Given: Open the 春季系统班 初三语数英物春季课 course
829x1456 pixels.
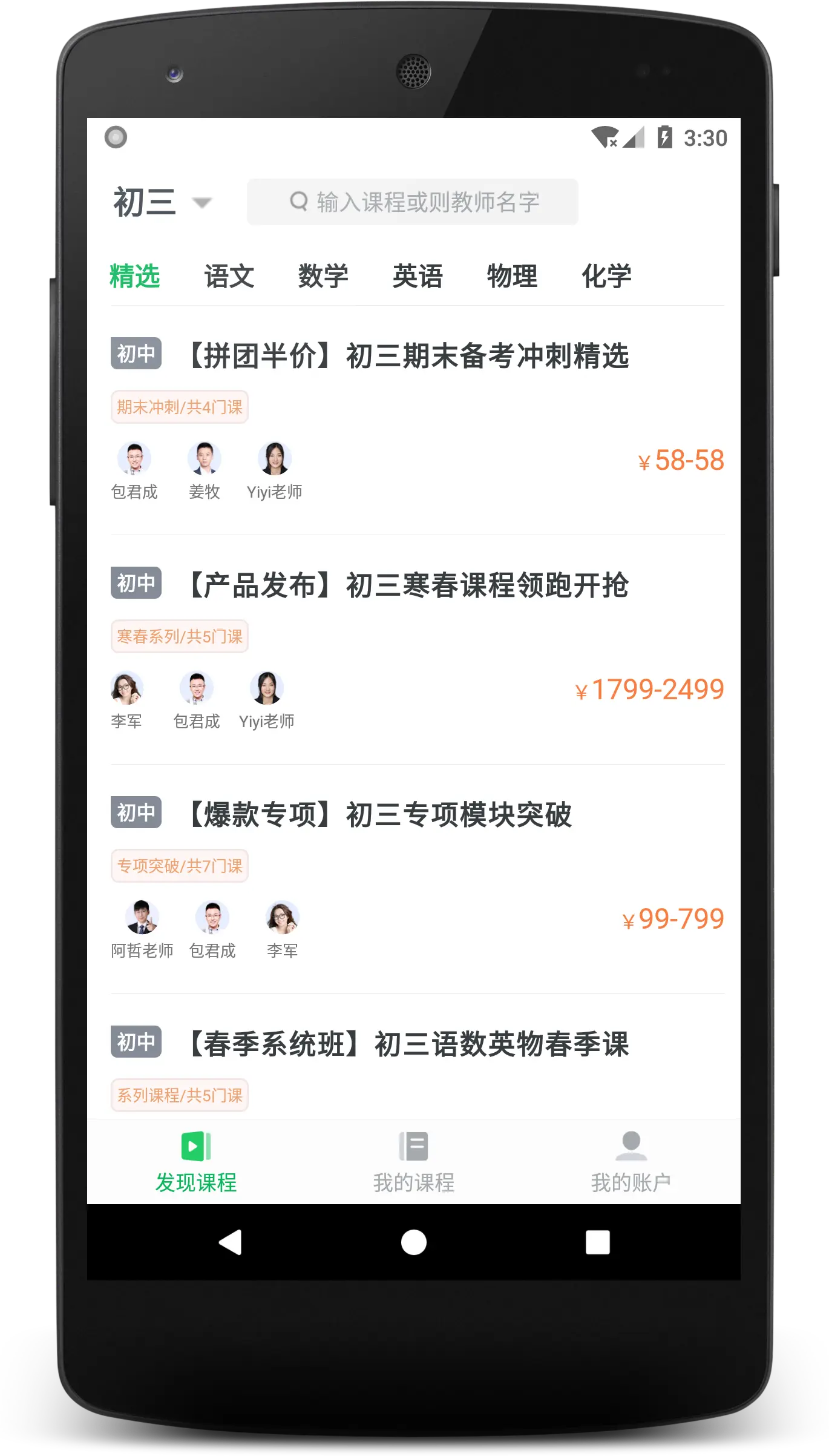Looking at the screenshot, I should [x=408, y=1044].
